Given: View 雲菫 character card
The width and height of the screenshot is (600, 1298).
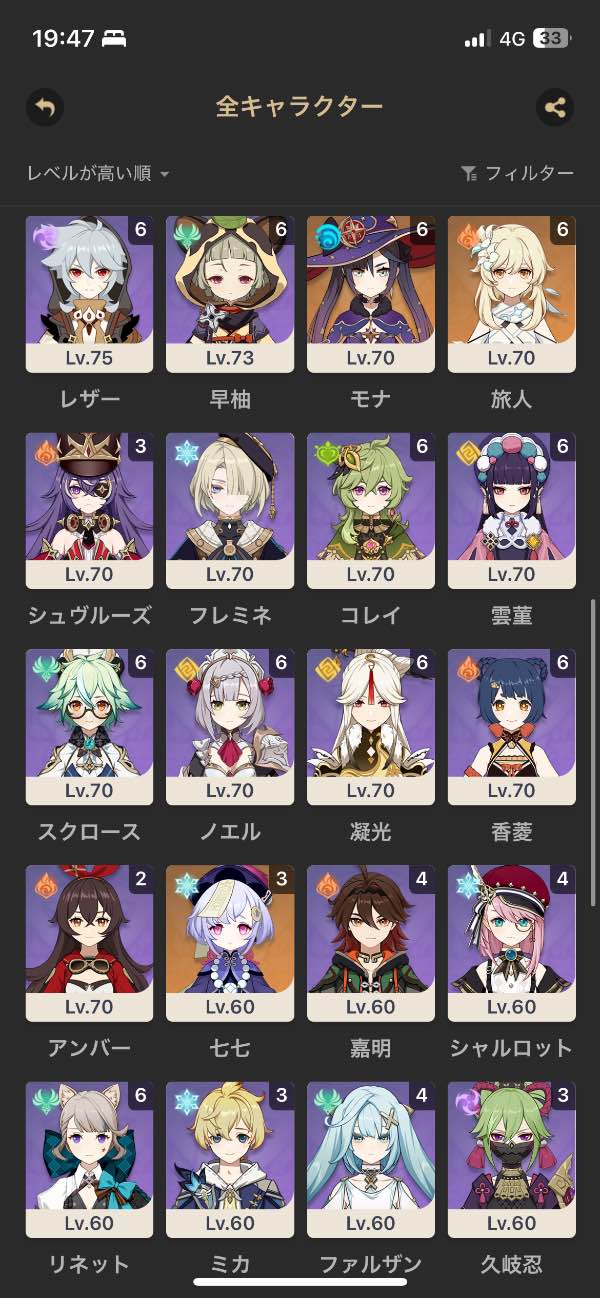Looking at the screenshot, I should point(511,510).
